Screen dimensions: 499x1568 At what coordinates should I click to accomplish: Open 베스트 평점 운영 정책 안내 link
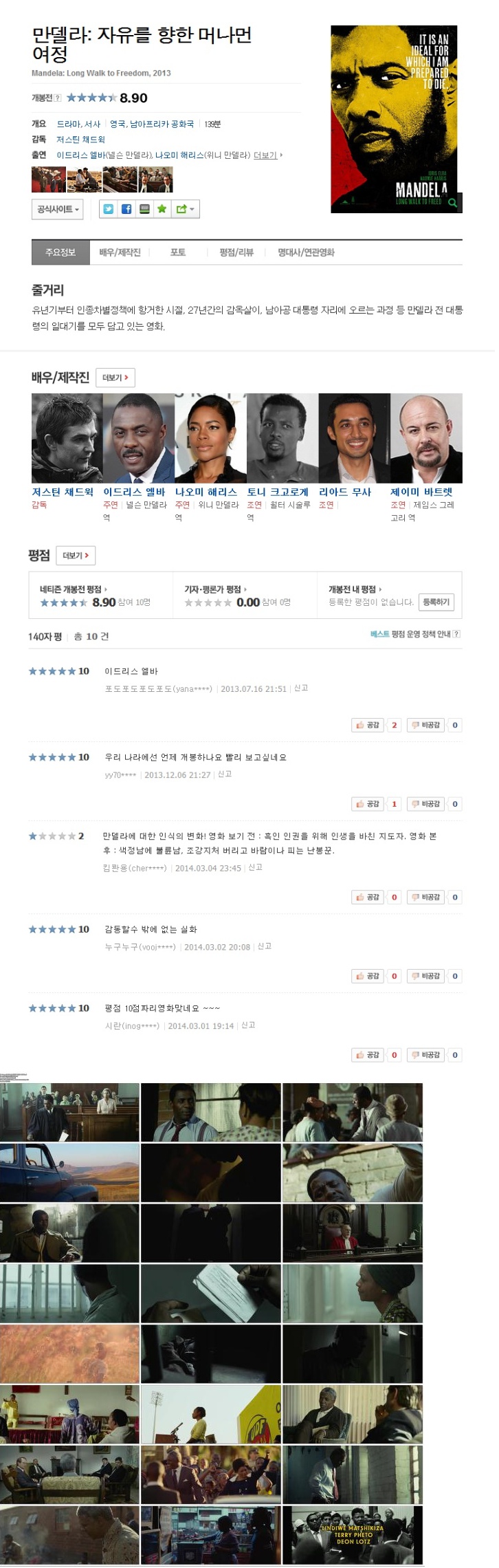point(410,634)
